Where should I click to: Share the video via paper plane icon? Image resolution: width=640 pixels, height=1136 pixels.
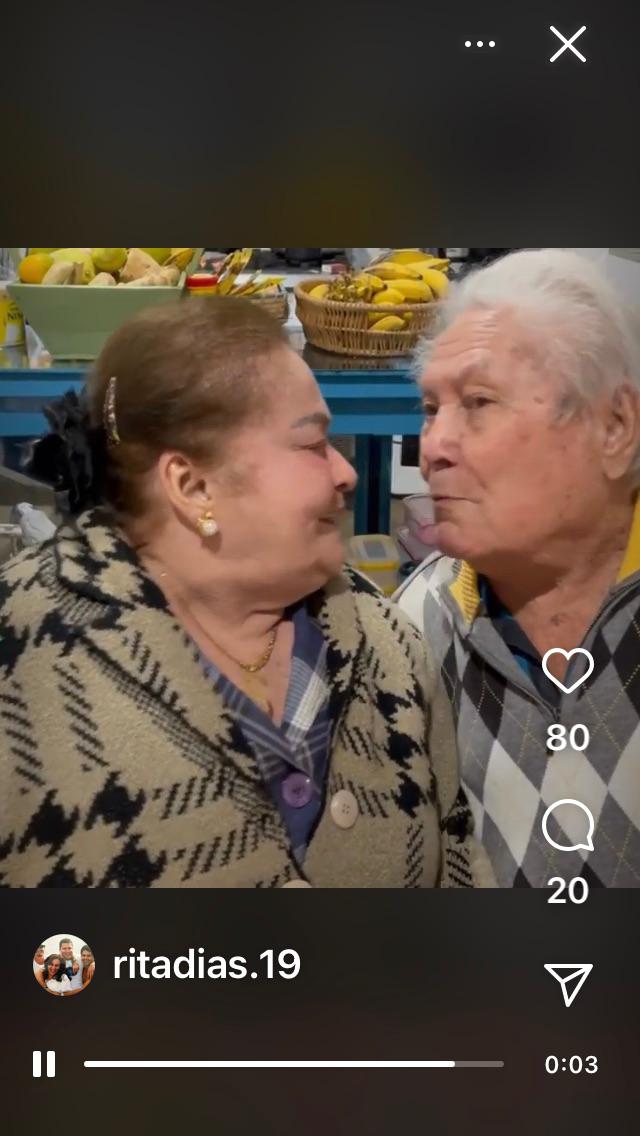click(x=568, y=984)
